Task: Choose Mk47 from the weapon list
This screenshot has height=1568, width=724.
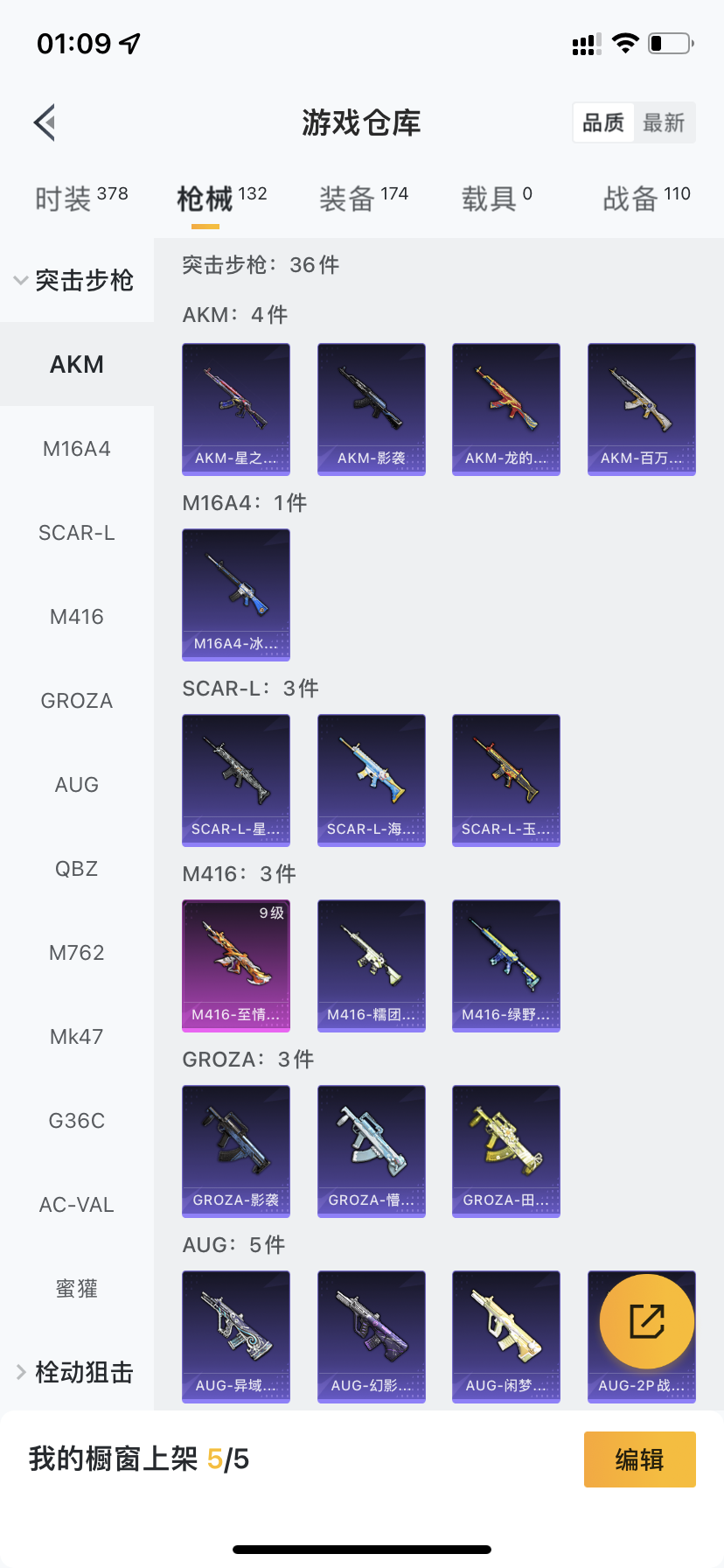Action: click(x=77, y=1037)
